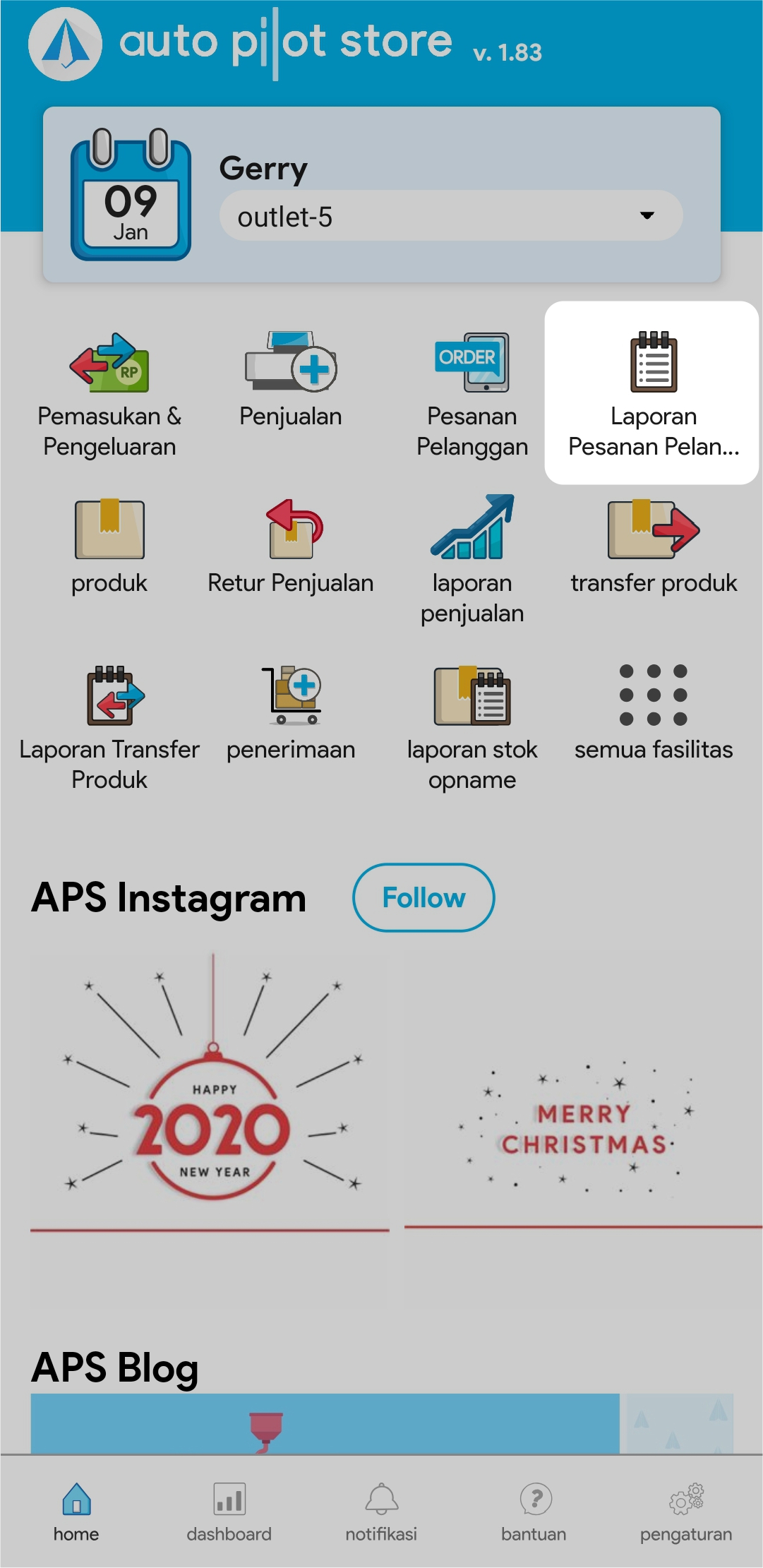
Task: Open transfer produk
Action: coord(653,546)
